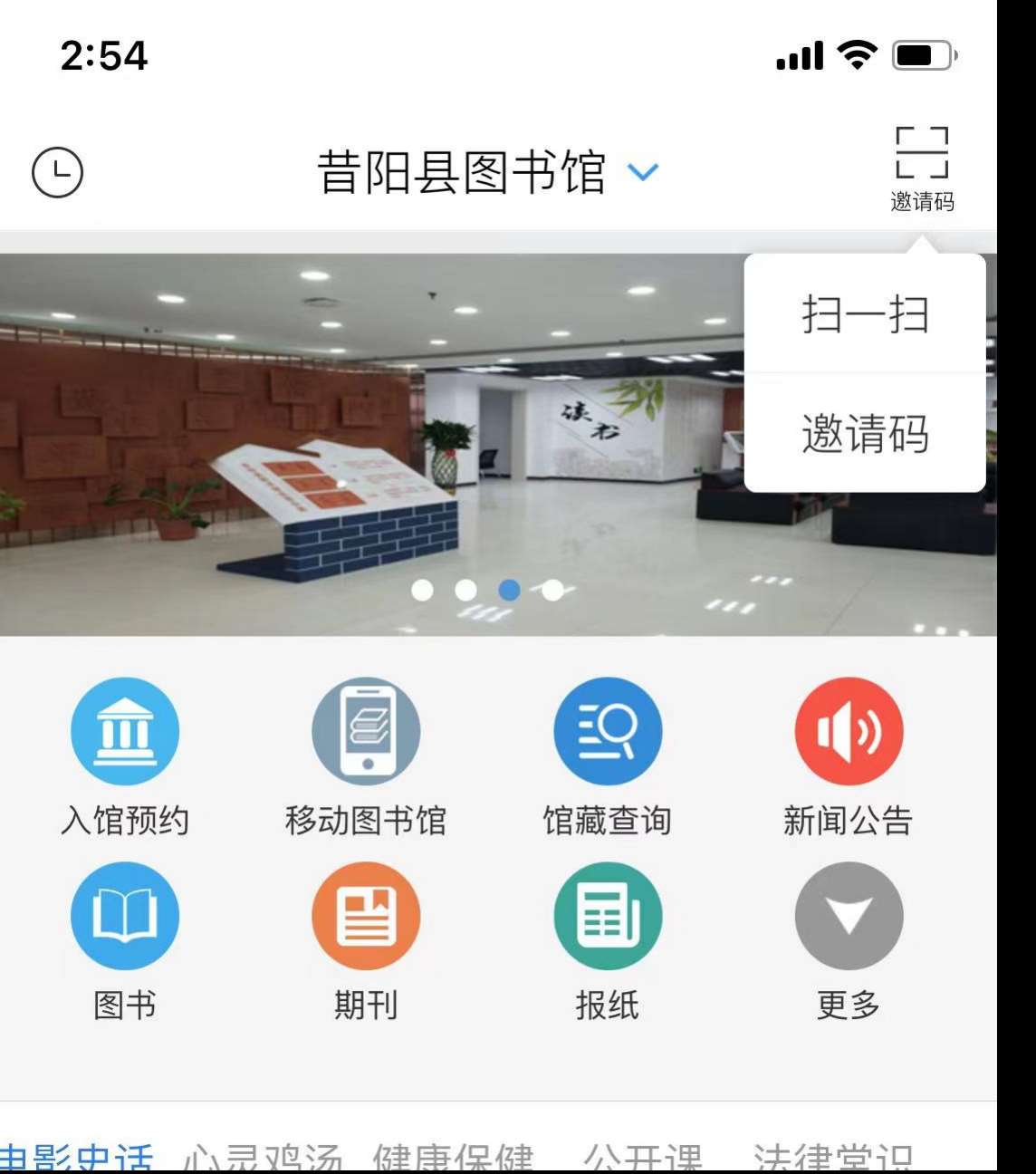Open the 入馆预约 (library reservation) icon

point(125,731)
